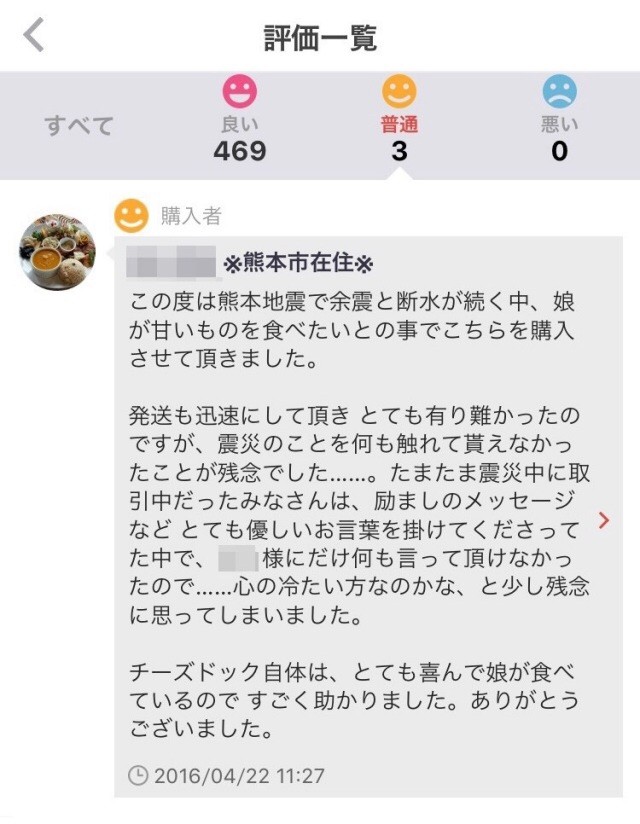
Task: Select the 普通 ratings tab
Action: point(399,124)
